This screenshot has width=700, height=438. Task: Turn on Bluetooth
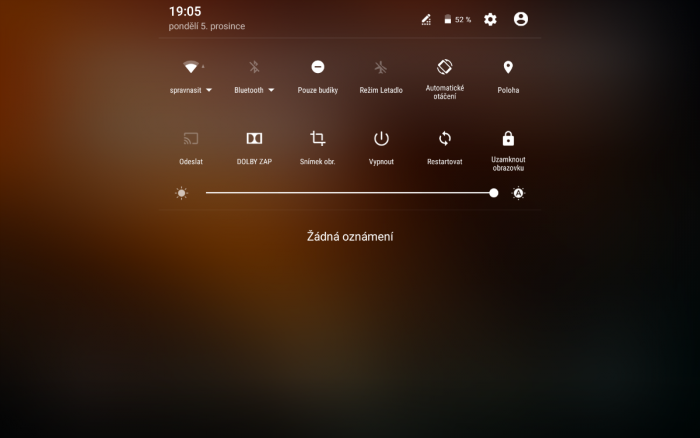click(254, 67)
